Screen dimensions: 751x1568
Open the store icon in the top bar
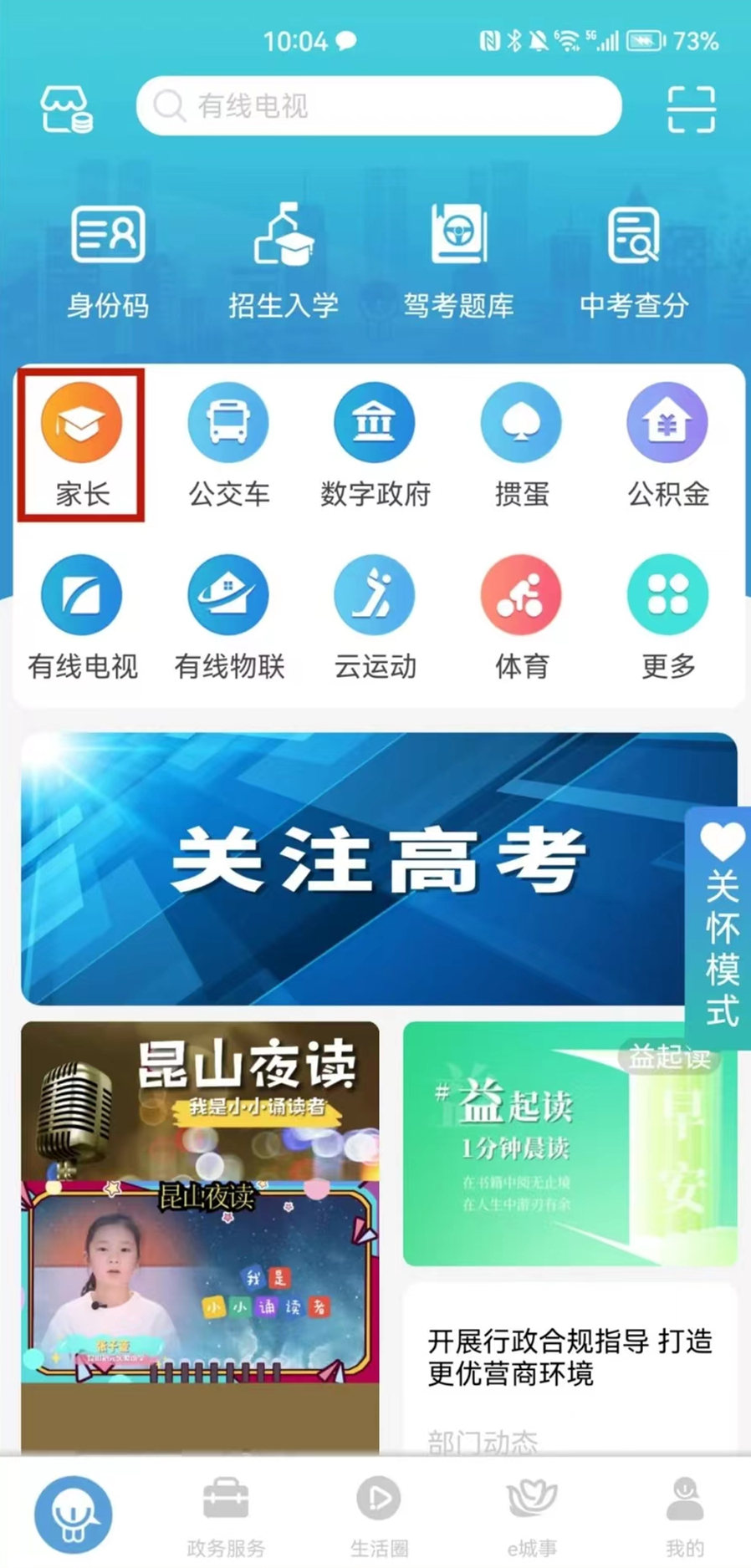(66, 109)
